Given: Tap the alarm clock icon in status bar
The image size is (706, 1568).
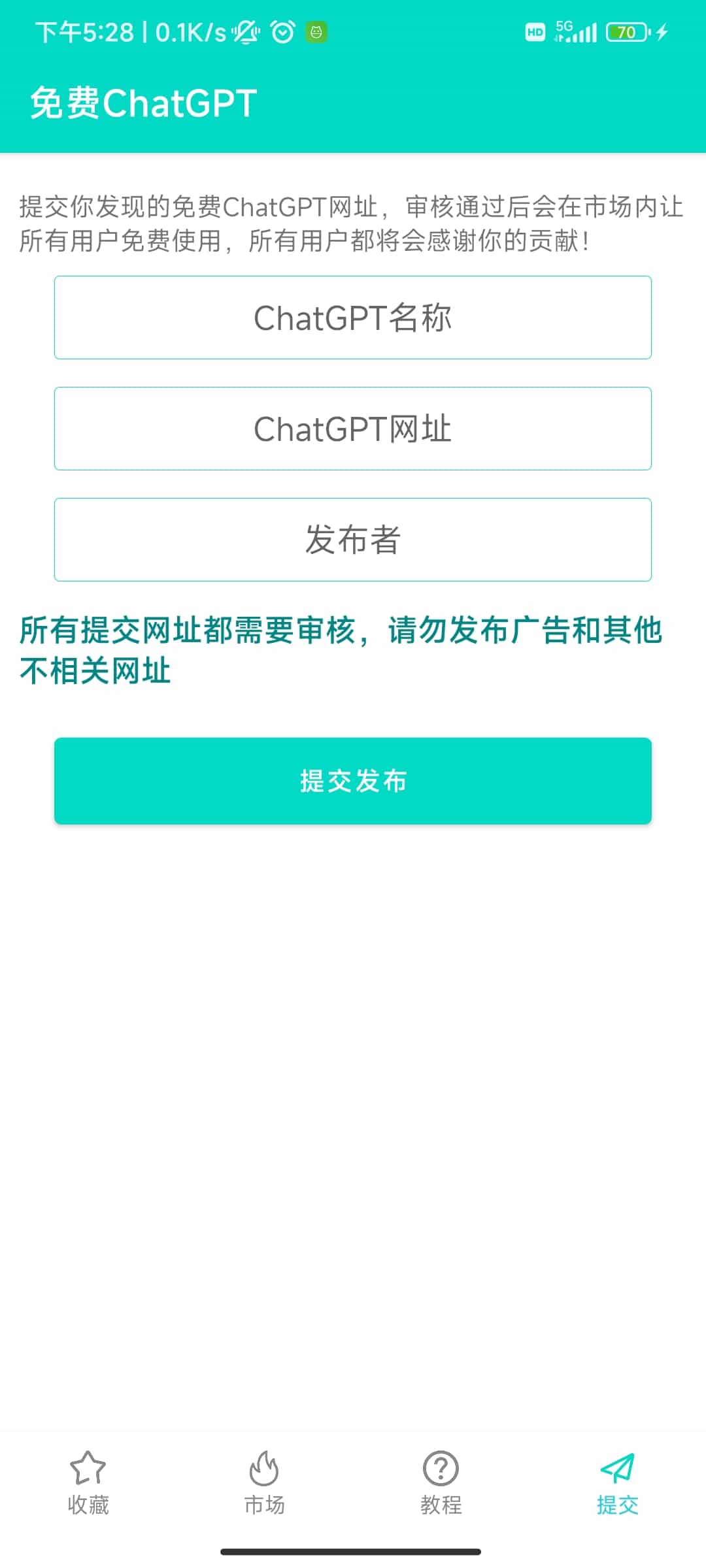Looking at the screenshot, I should [x=282, y=31].
